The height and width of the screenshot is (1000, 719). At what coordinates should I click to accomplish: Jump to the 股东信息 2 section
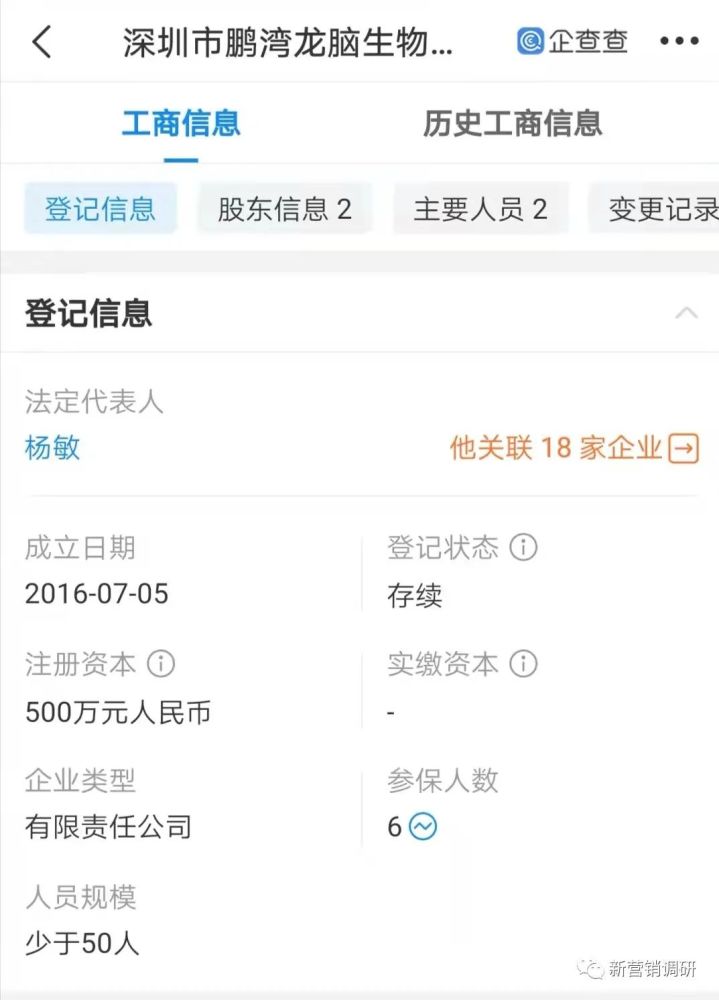[285, 209]
